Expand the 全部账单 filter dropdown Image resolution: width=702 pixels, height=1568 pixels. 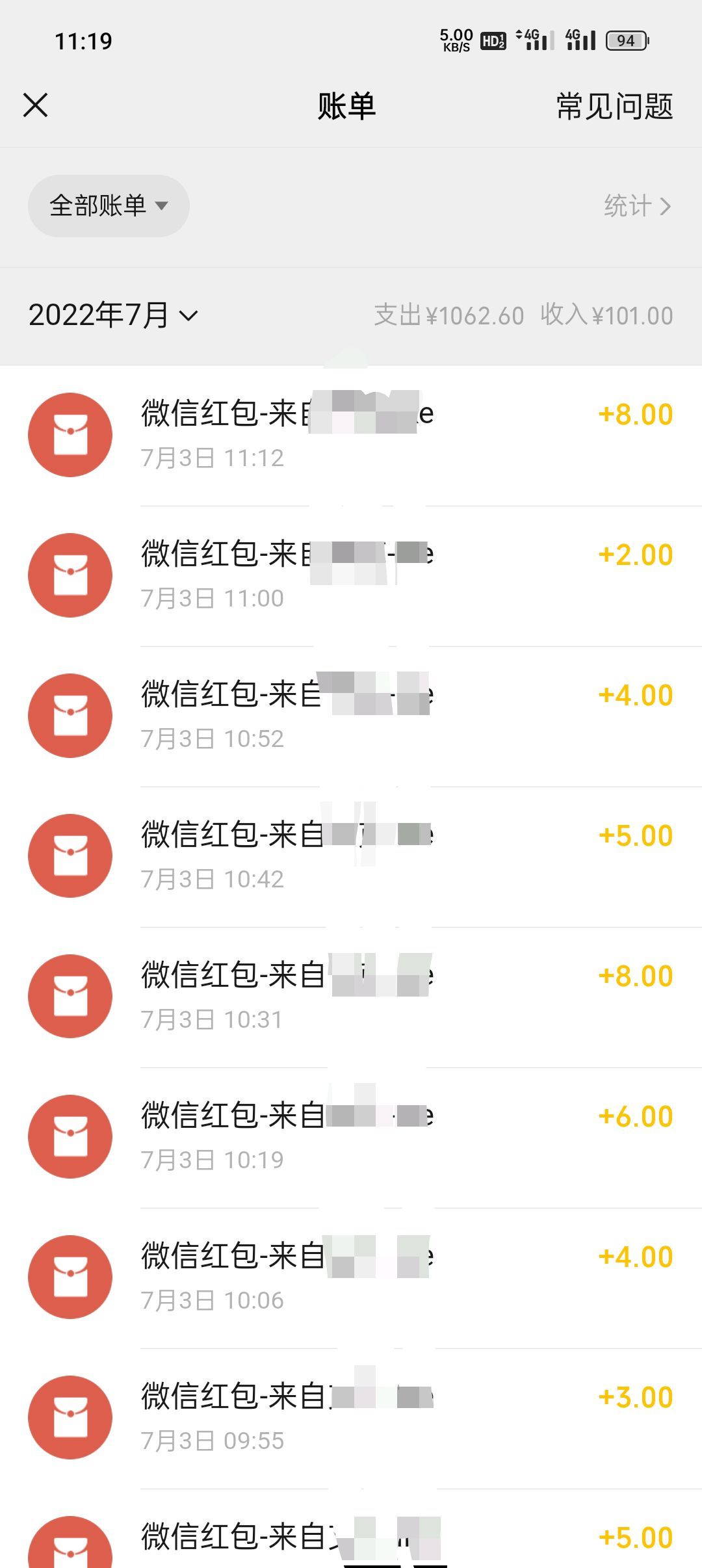109,205
